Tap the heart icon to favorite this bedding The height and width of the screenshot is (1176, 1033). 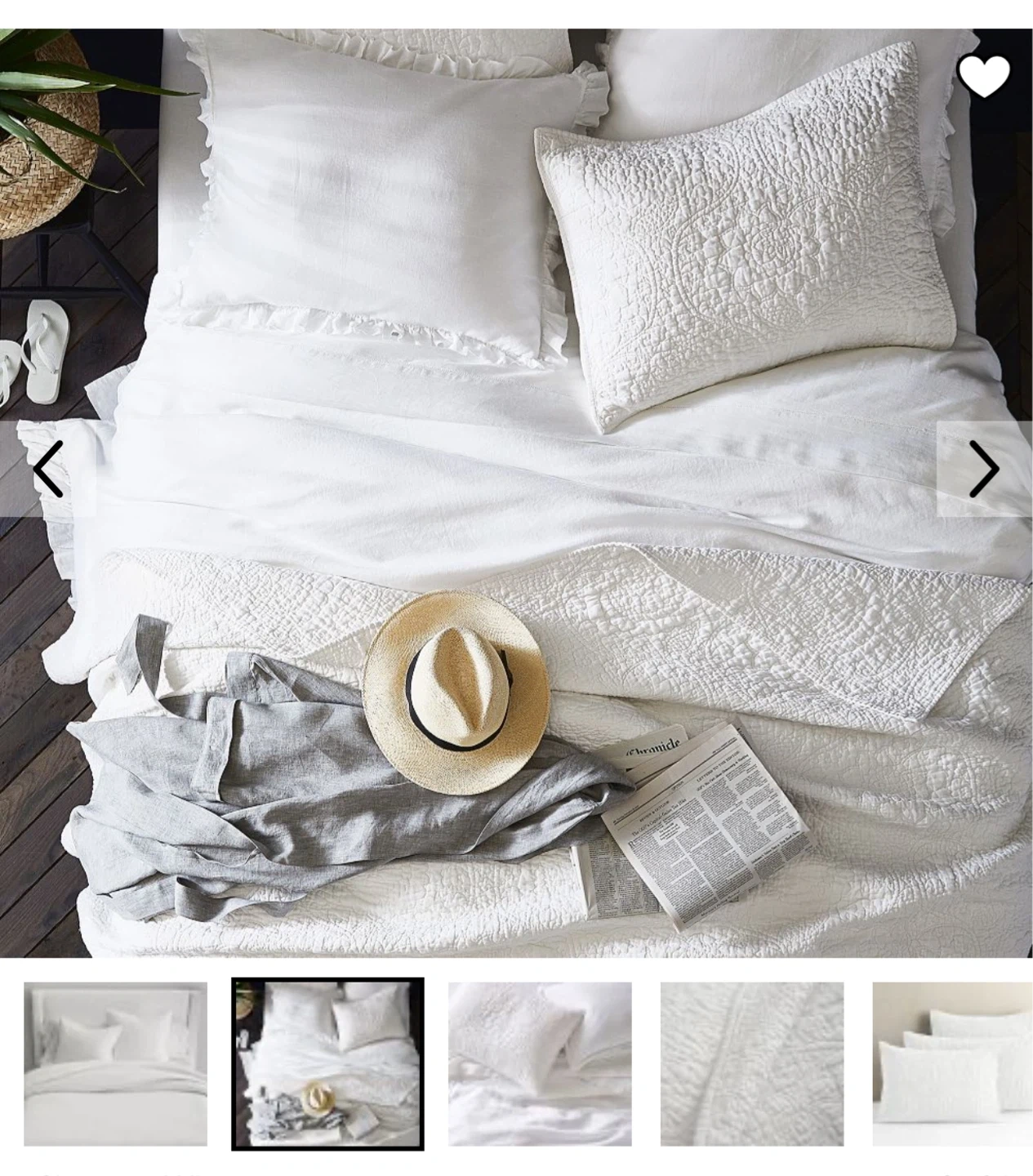(983, 77)
